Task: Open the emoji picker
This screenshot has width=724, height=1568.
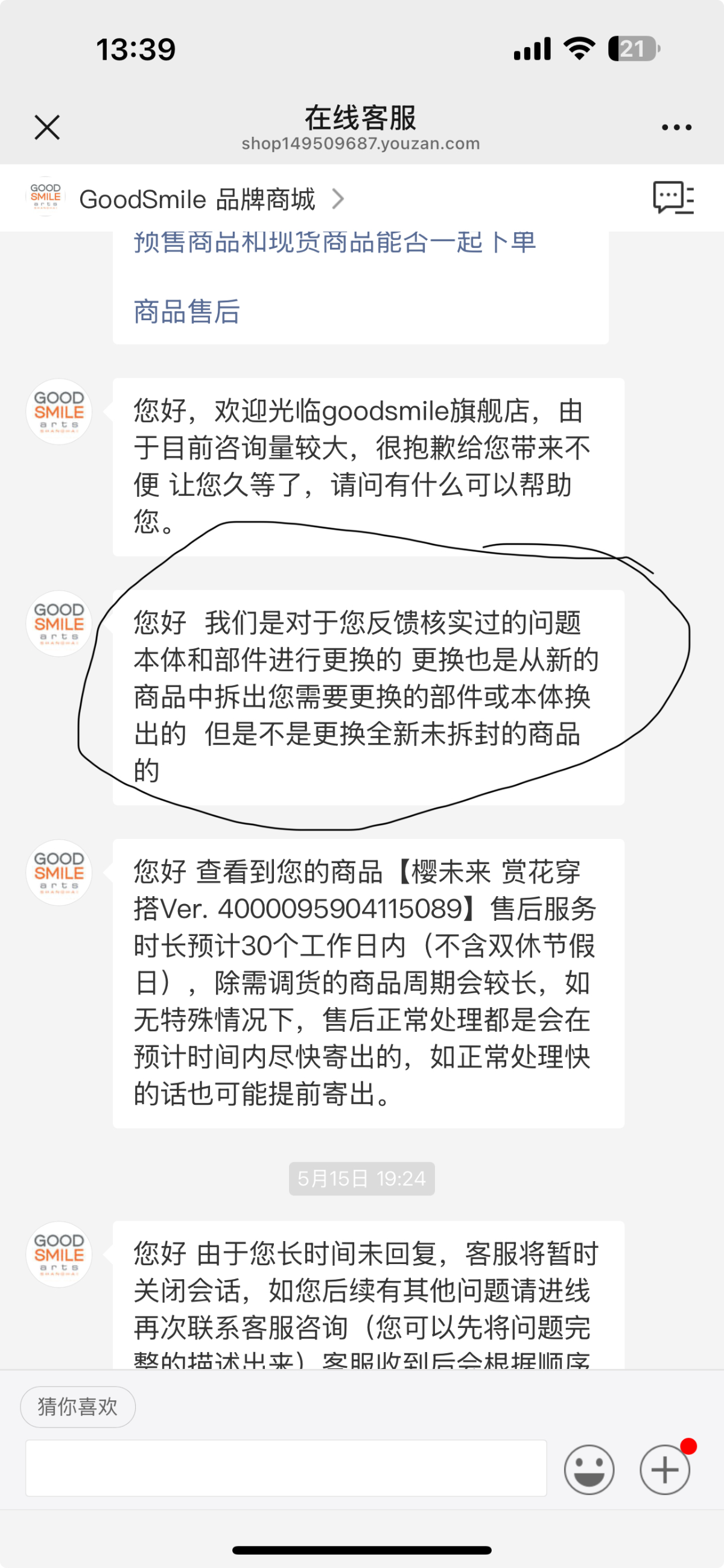Action: (589, 1469)
